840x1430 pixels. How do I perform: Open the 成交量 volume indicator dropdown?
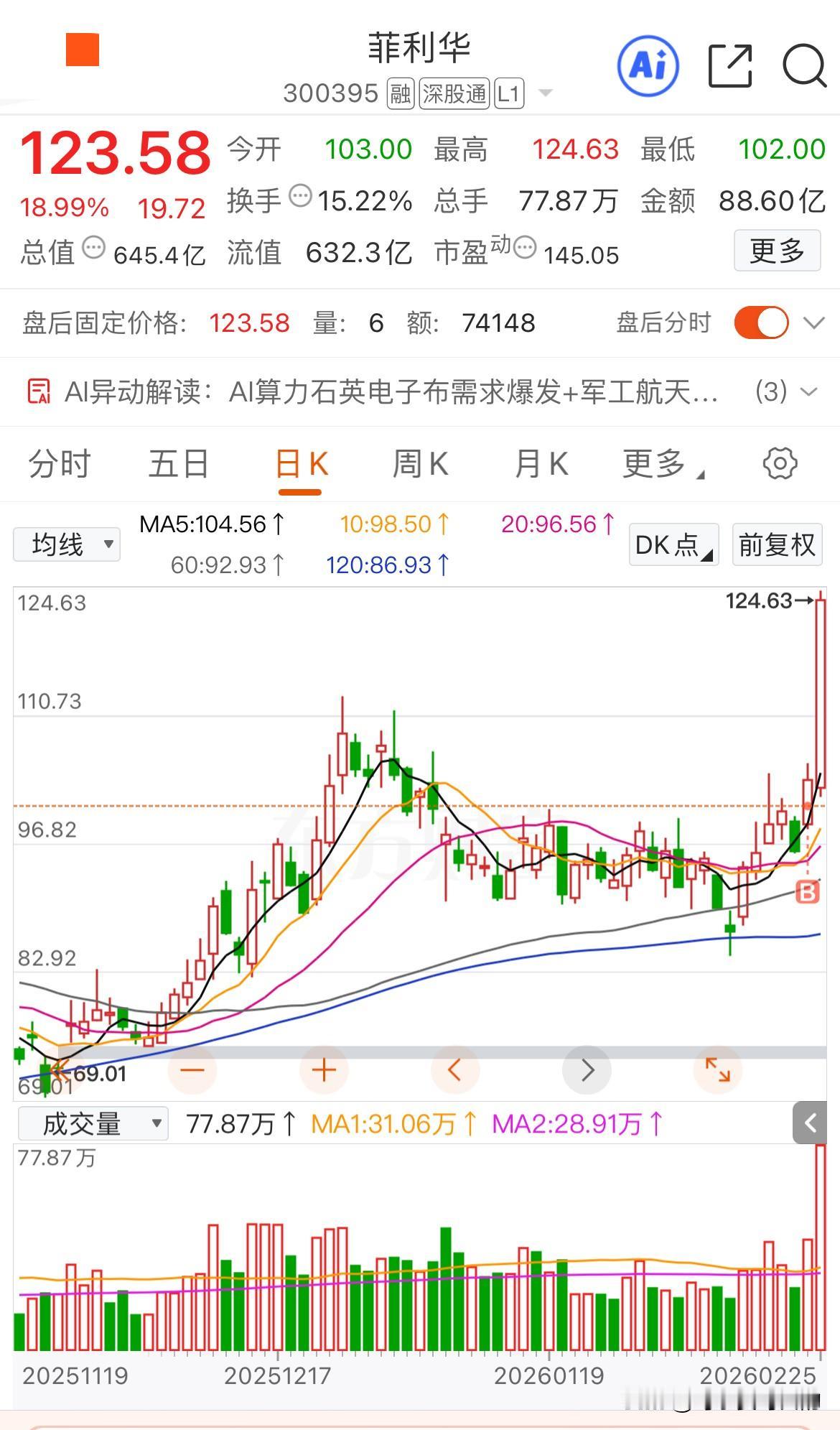click(x=93, y=1123)
